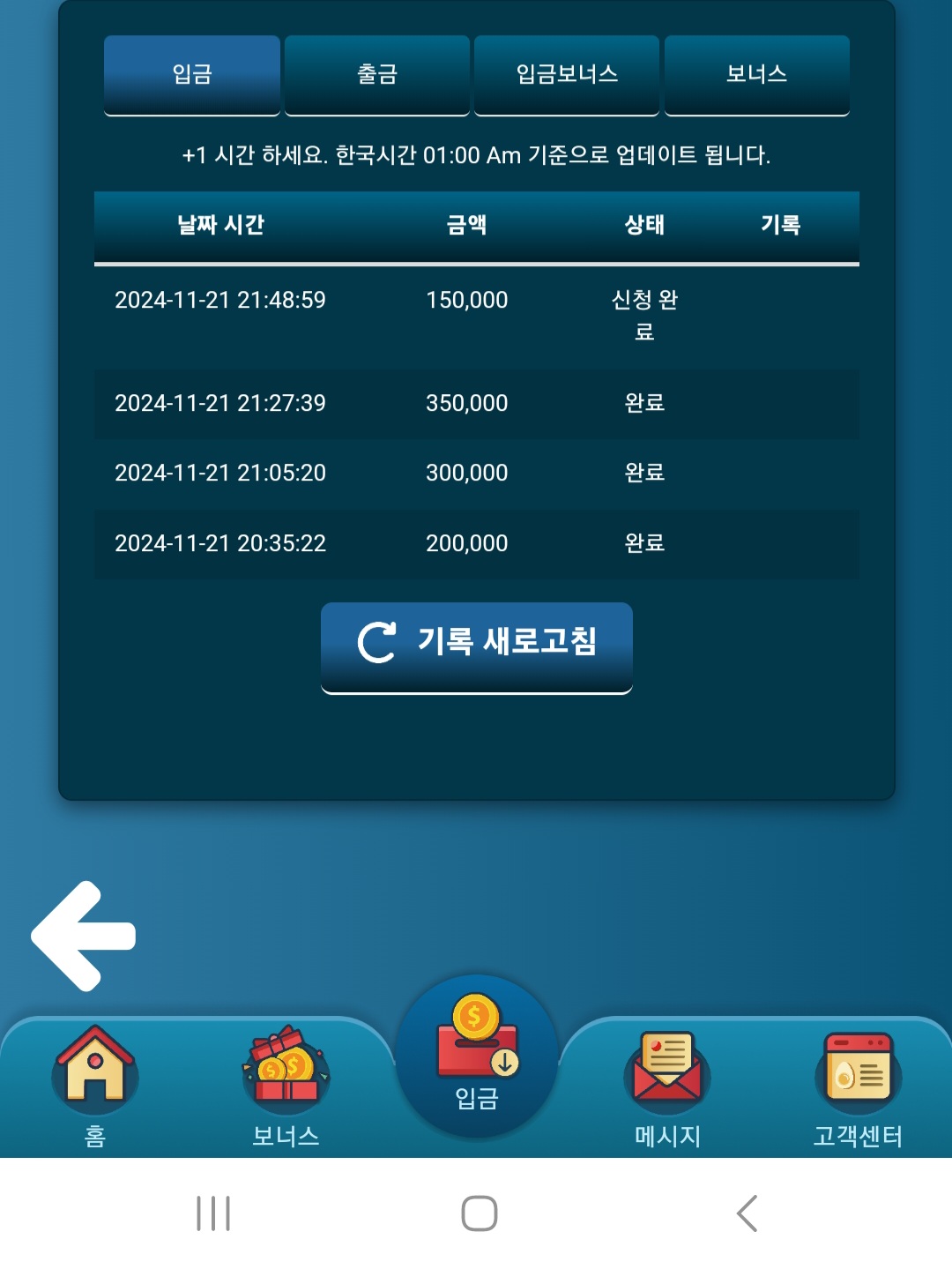The width and height of the screenshot is (952, 1269).
Task: Go to 홈 in bottom navigation
Action: (x=95, y=1086)
